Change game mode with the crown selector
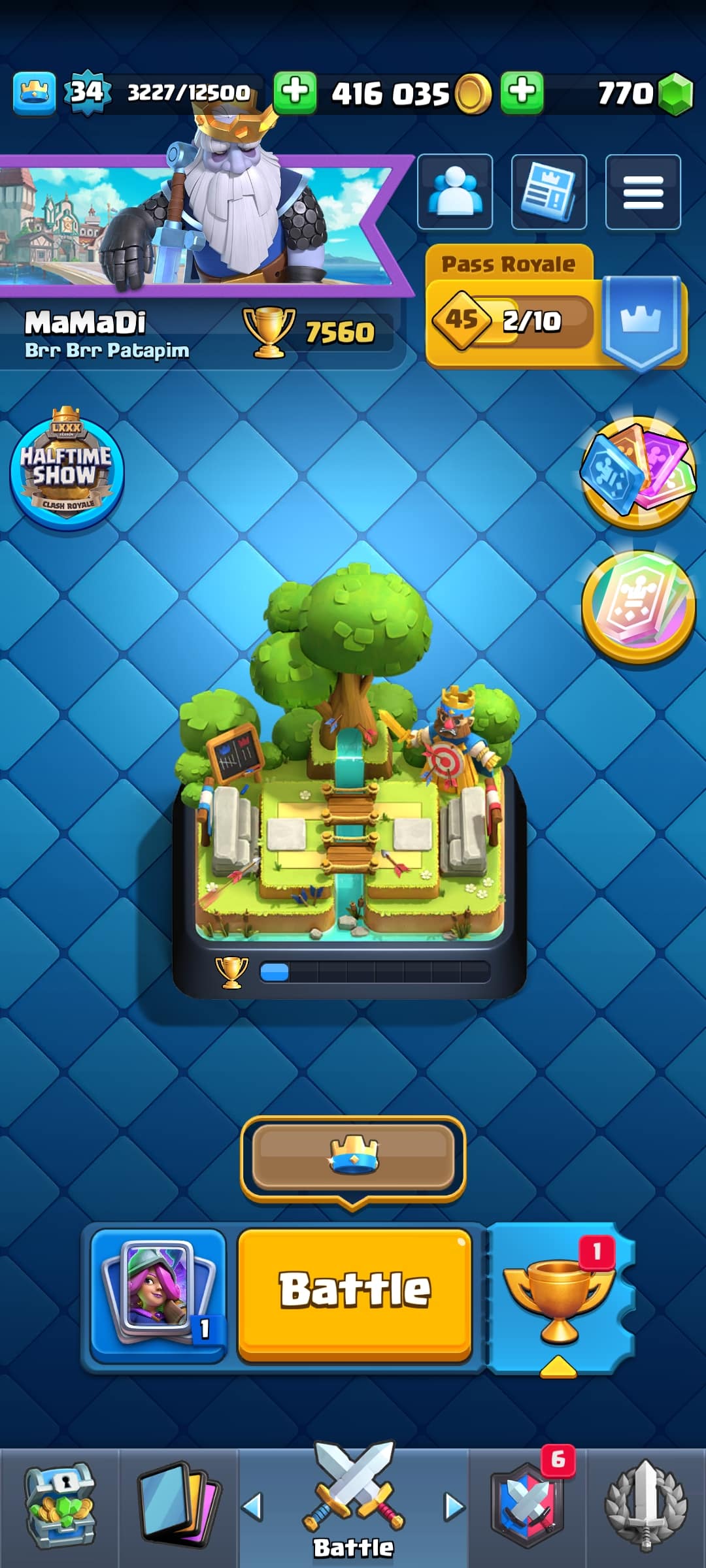This screenshot has width=706, height=1568. pyautogui.click(x=353, y=1158)
